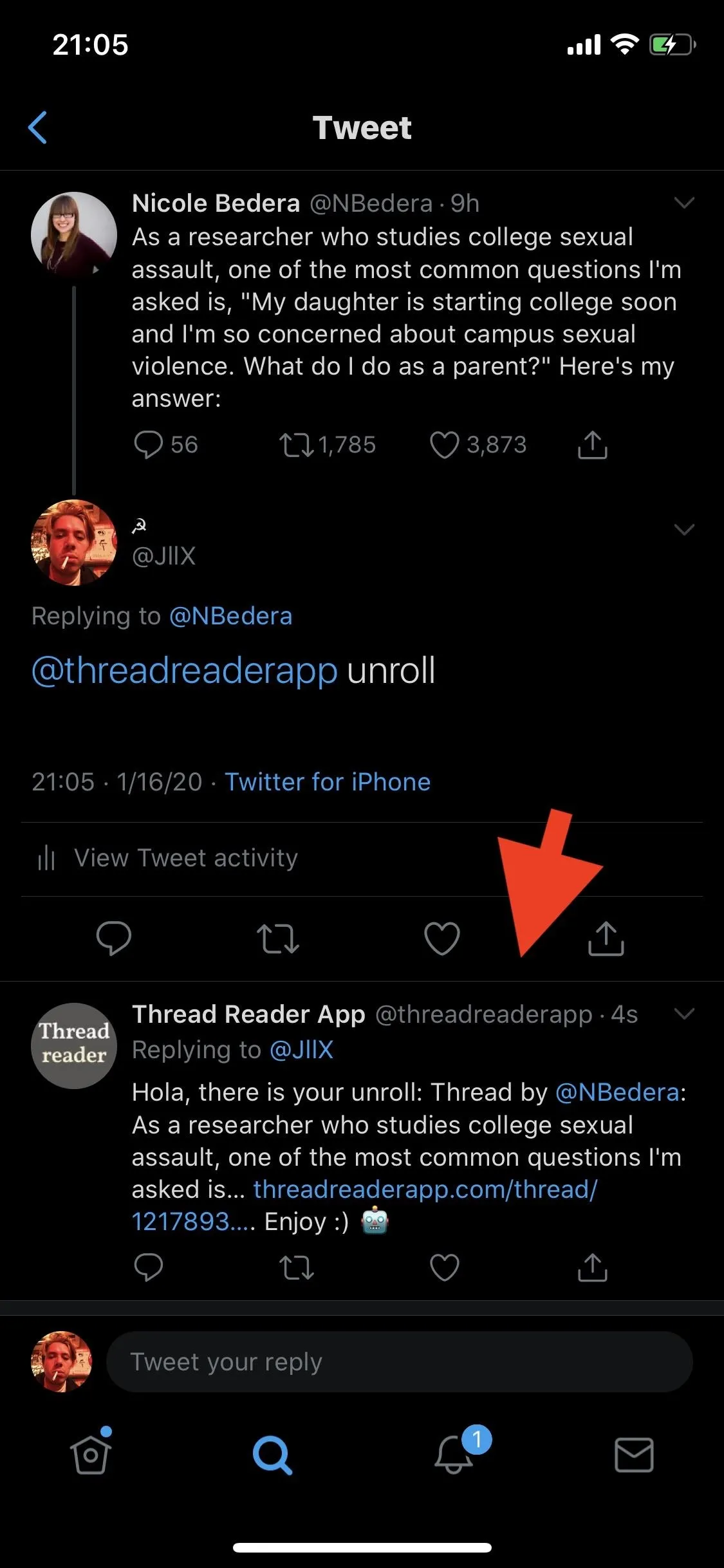
Task: Open the @threadreaderapp mention in the main tweet
Action: tap(185, 670)
